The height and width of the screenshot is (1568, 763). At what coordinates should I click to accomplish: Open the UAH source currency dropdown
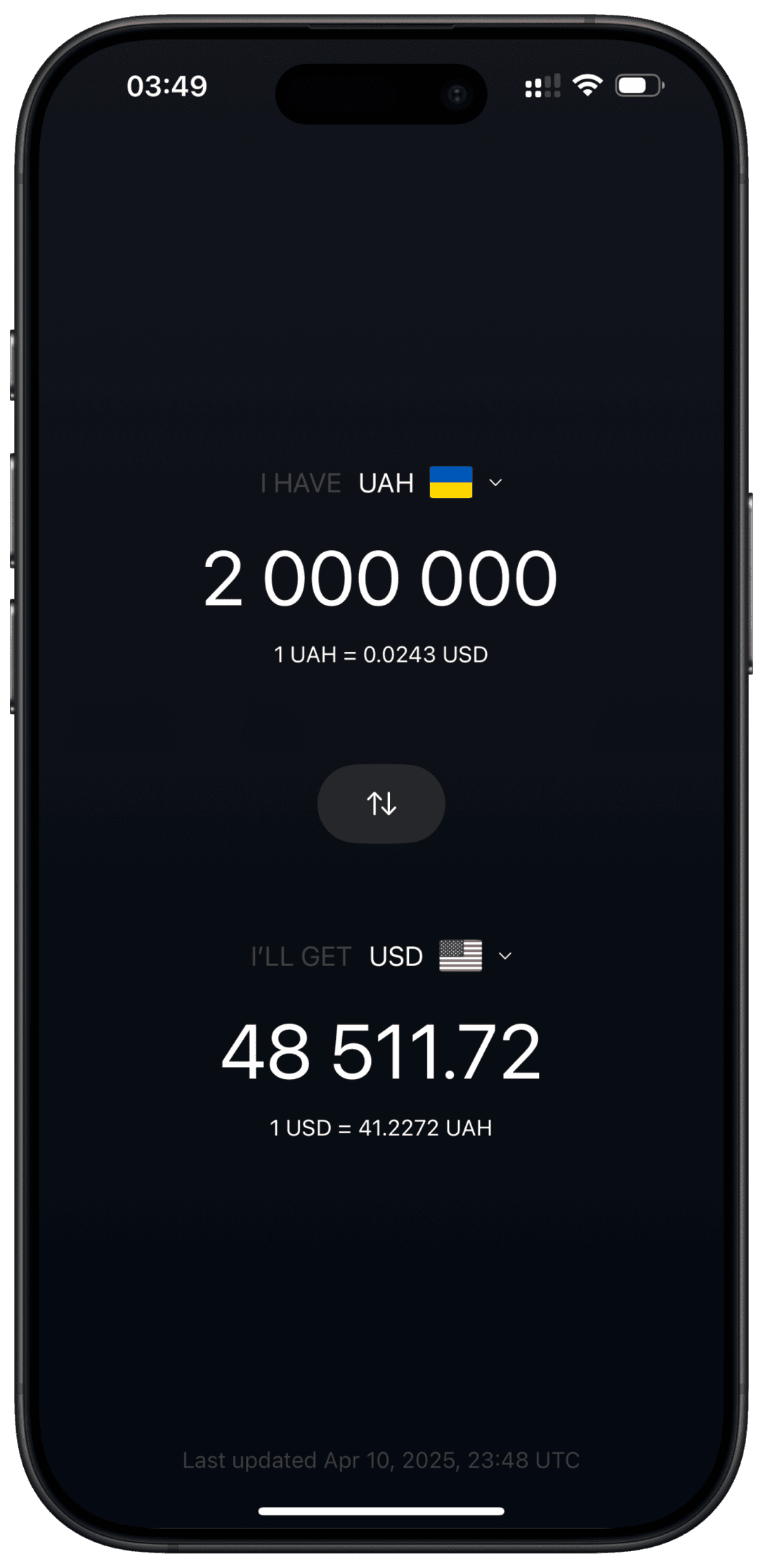point(431,483)
